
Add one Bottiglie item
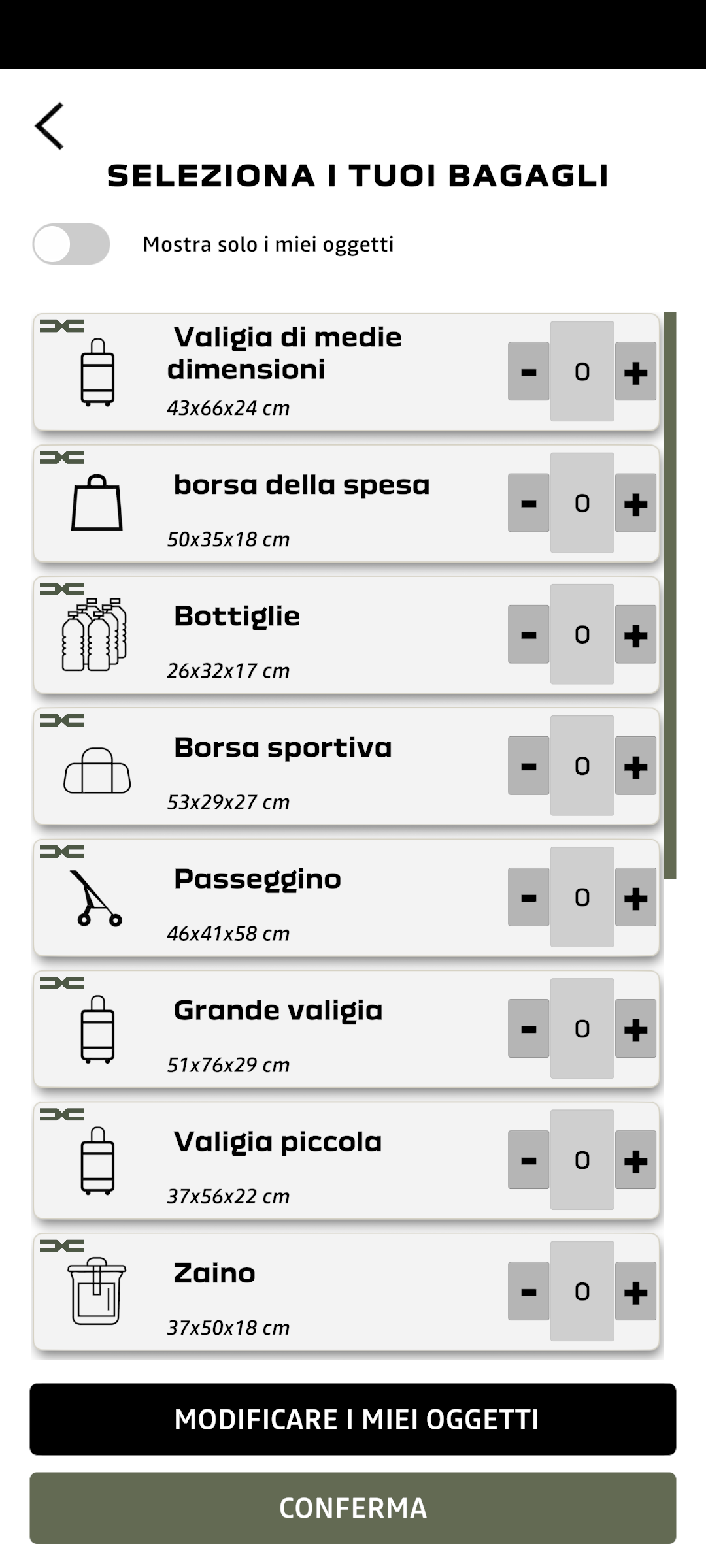(635, 634)
